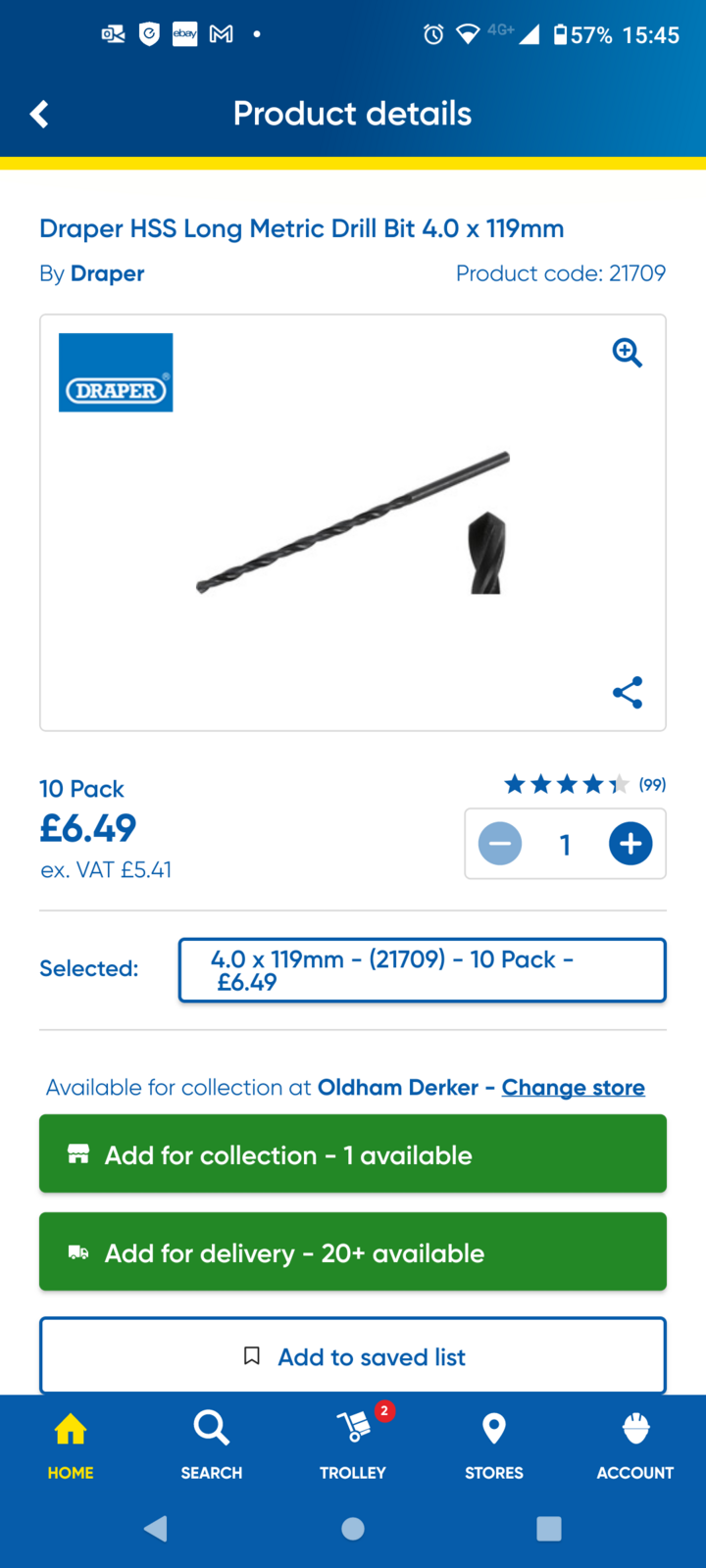Tap Change store link
This screenshot has height=1568, width=706.
pyautogui.click(x=573, y=1088)
